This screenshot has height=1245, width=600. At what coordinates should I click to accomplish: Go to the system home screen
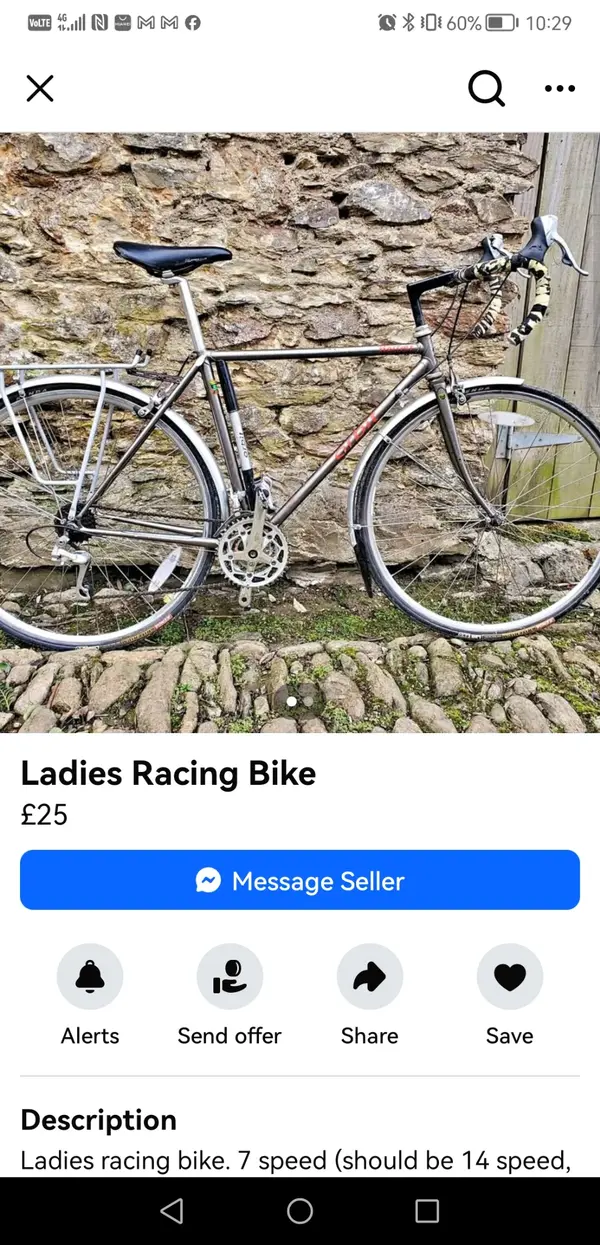[300, 1211]
